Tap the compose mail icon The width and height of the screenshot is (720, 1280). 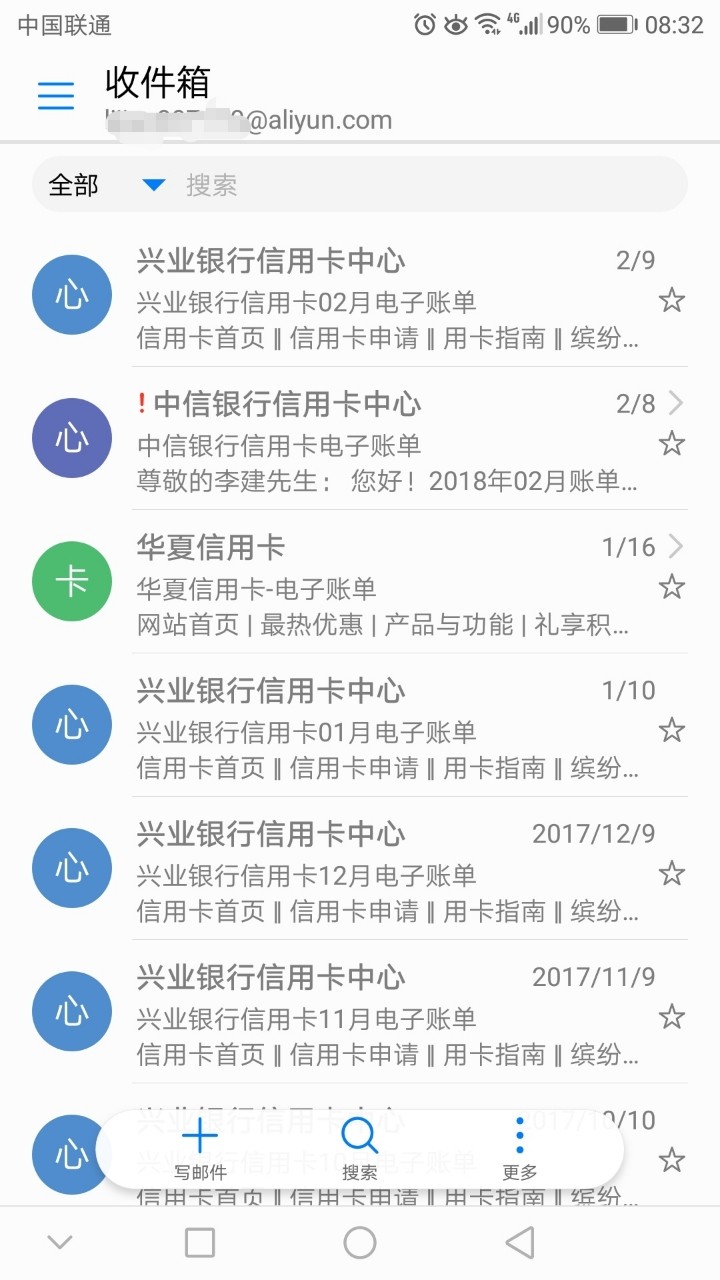pyautogui.click(x=199, y=1135)
